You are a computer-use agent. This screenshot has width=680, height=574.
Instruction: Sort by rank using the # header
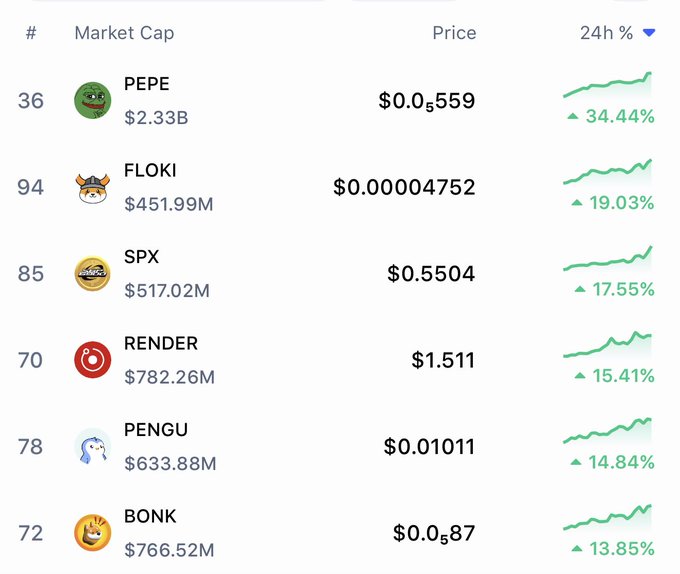coord(31,33)
